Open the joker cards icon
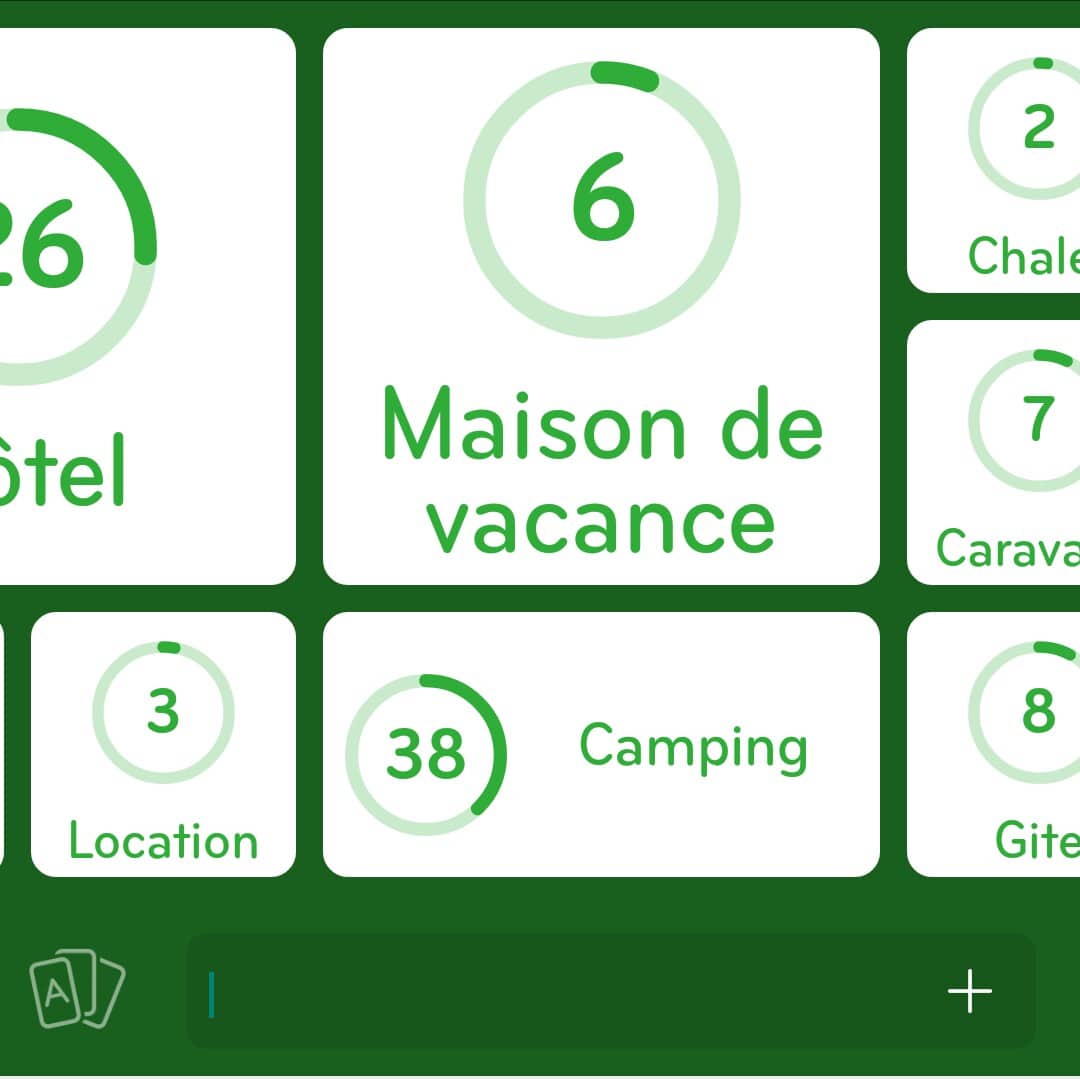This screenshot has width=1080, height=1079. coord(77,989)
